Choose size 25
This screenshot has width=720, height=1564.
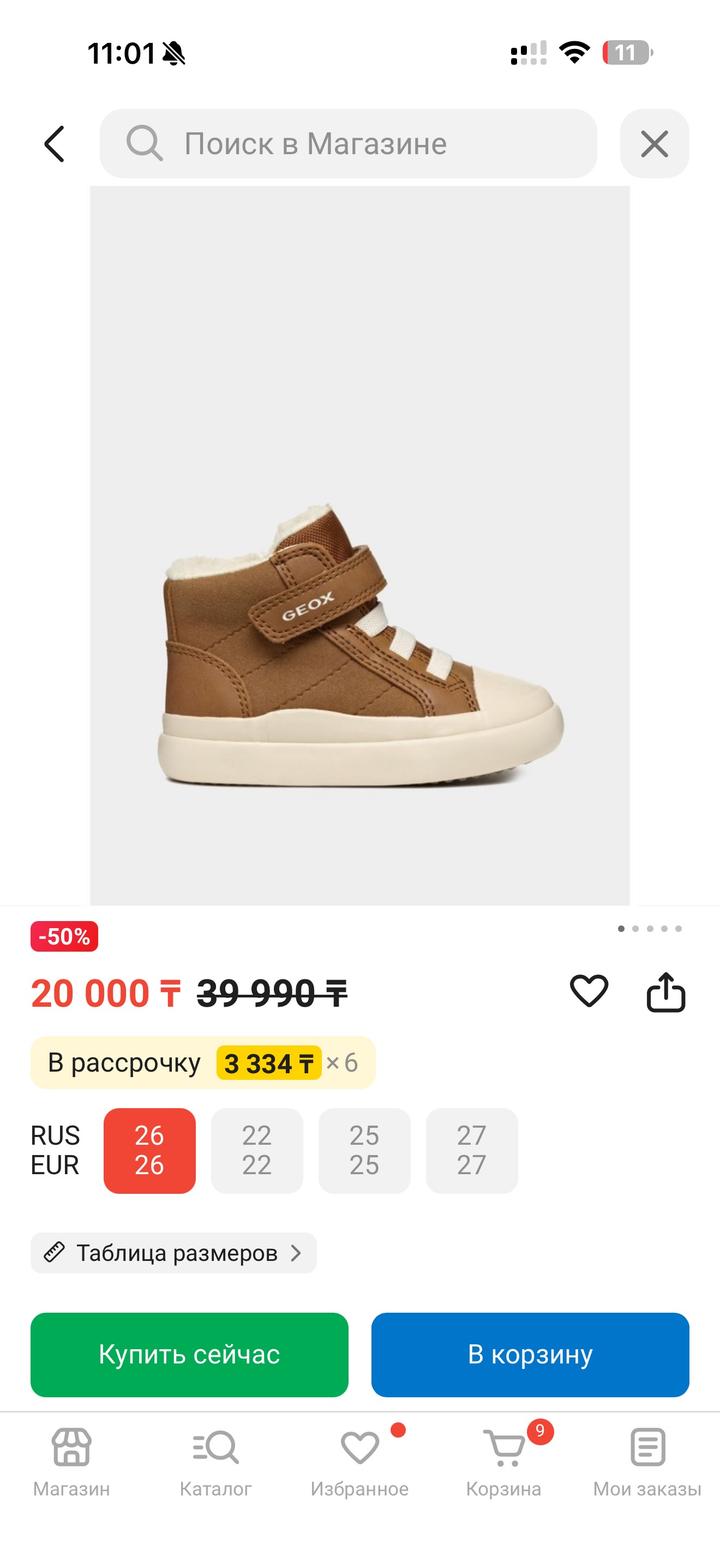364,1150
